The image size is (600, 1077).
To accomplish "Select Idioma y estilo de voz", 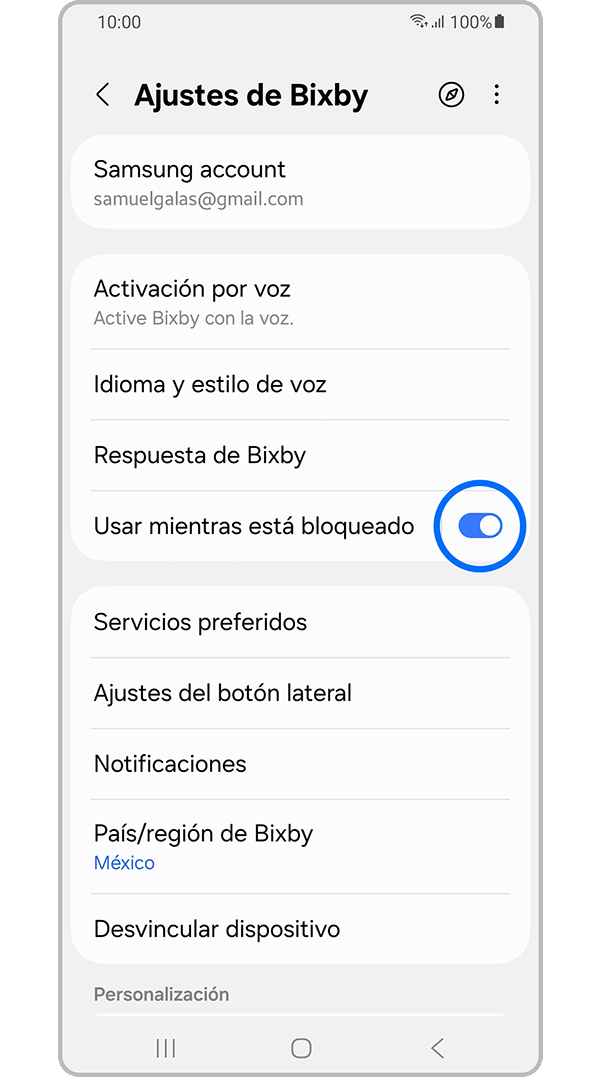I will point(300,385).
